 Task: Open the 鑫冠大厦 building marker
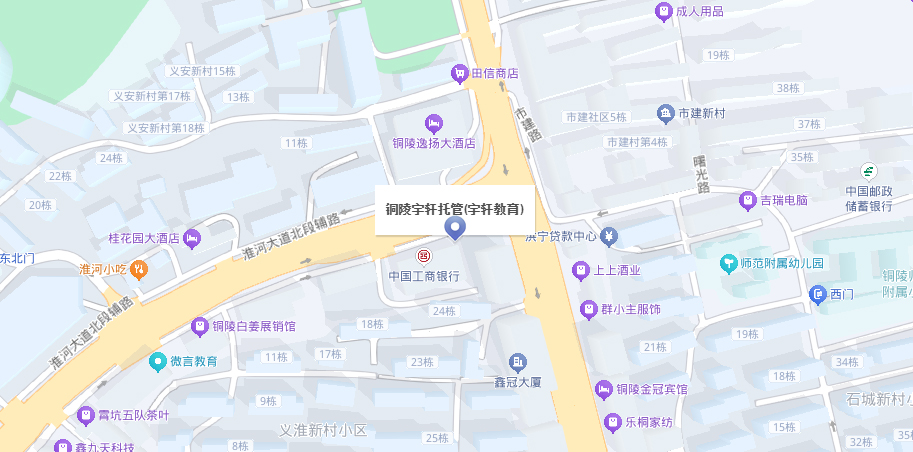coord(517,361)
